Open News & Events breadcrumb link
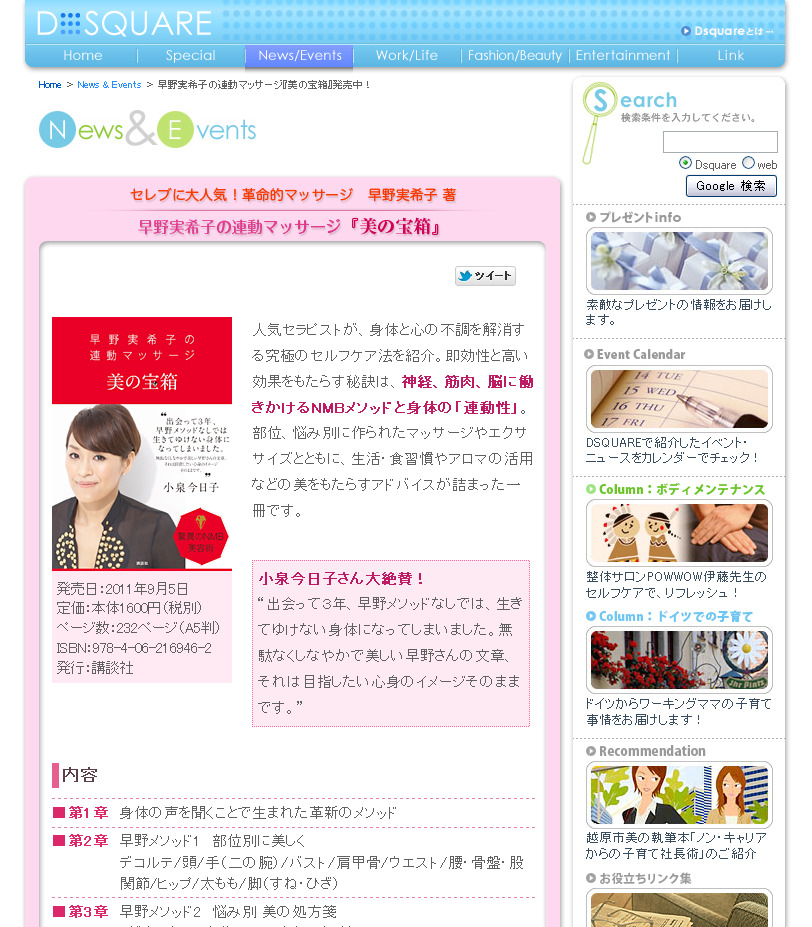 point(109,85)
